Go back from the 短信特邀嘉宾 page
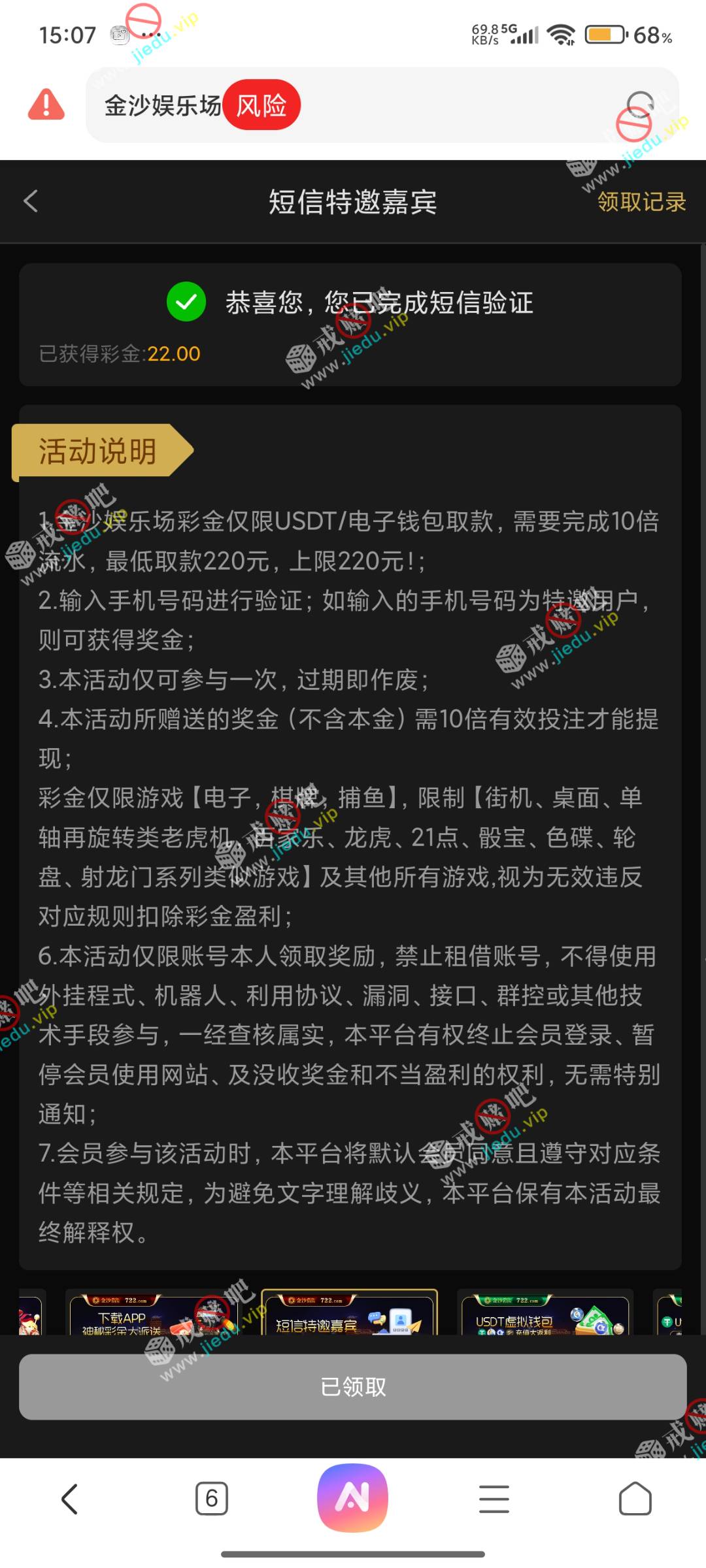 point(31,201)
